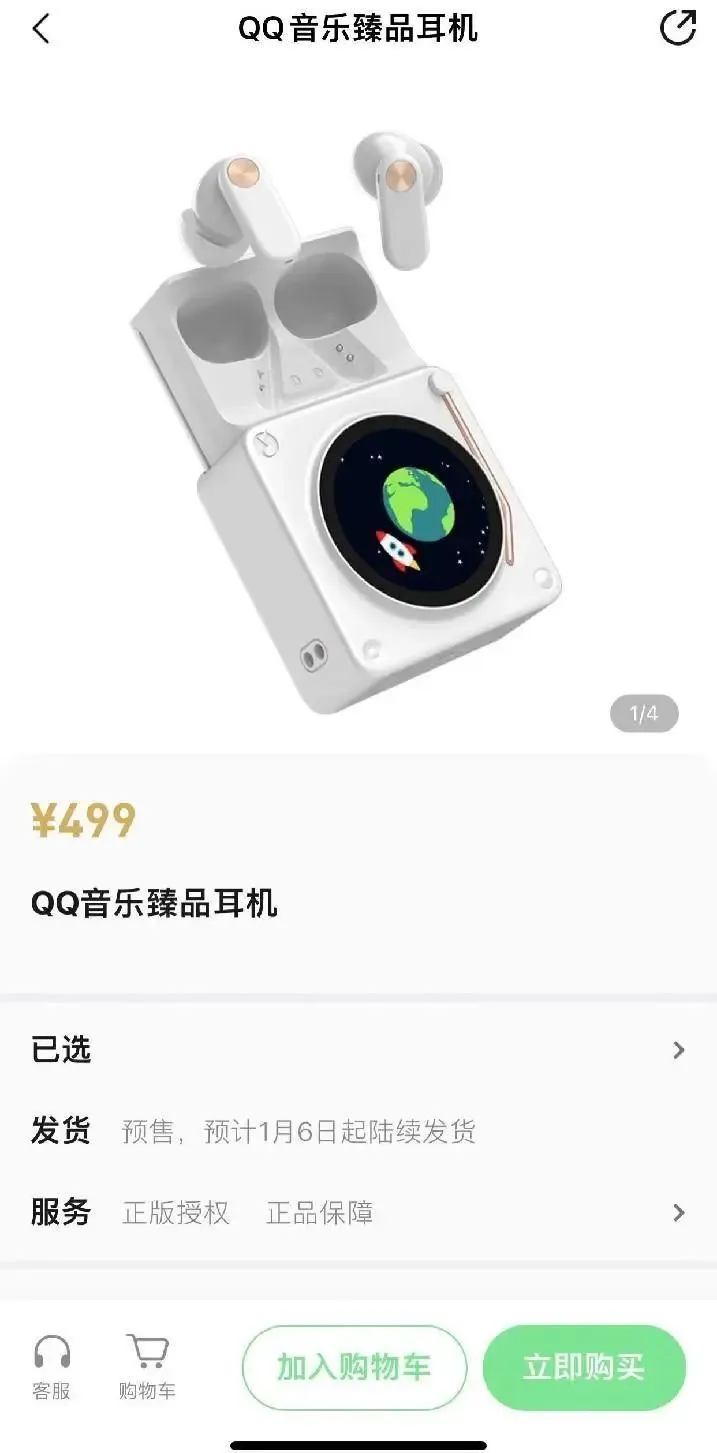717x1453 pixels.
Task: Contact 客服 customer service
Action: 52,1367
